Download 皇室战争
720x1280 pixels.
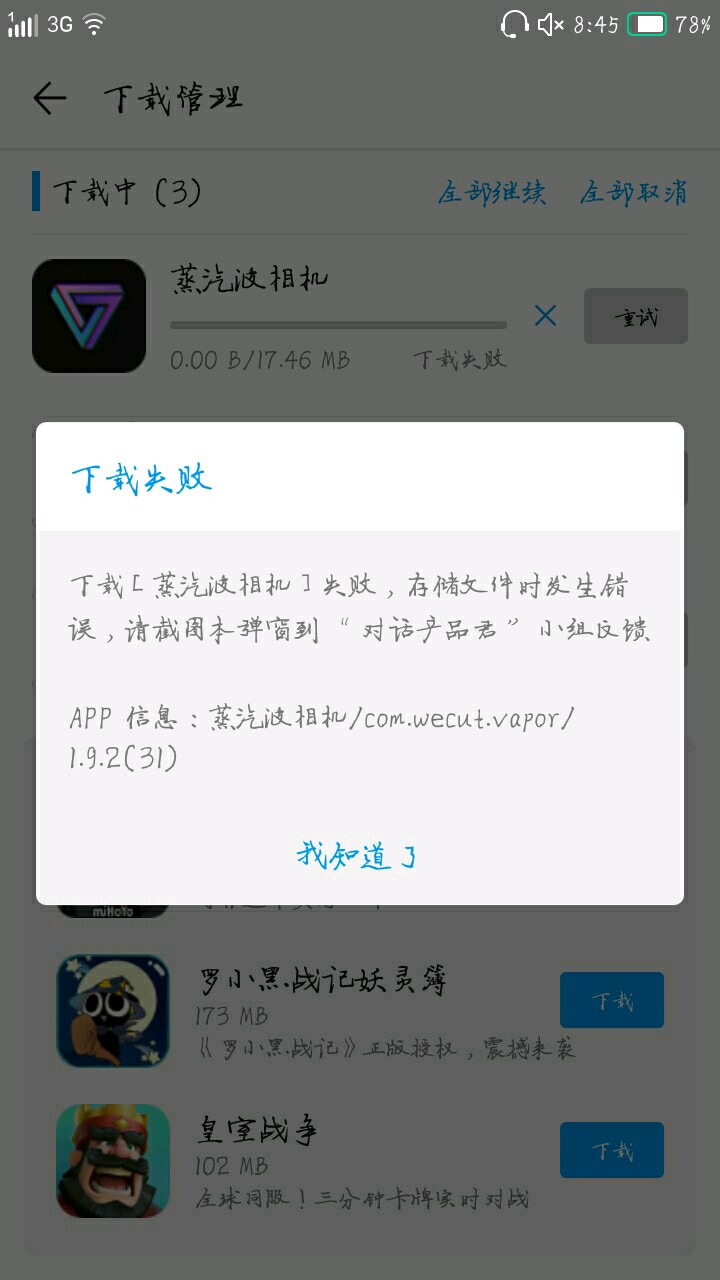click(x=611, y=1150)
